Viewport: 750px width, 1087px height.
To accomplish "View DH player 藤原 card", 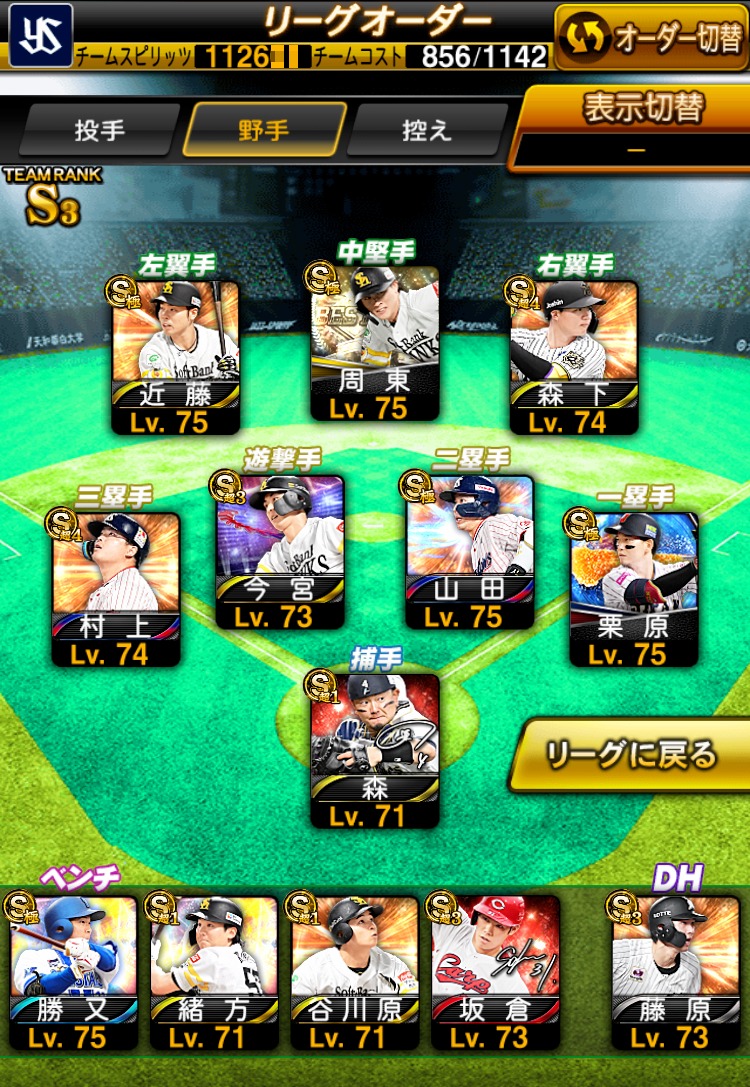I will click(x=675, y=973).
